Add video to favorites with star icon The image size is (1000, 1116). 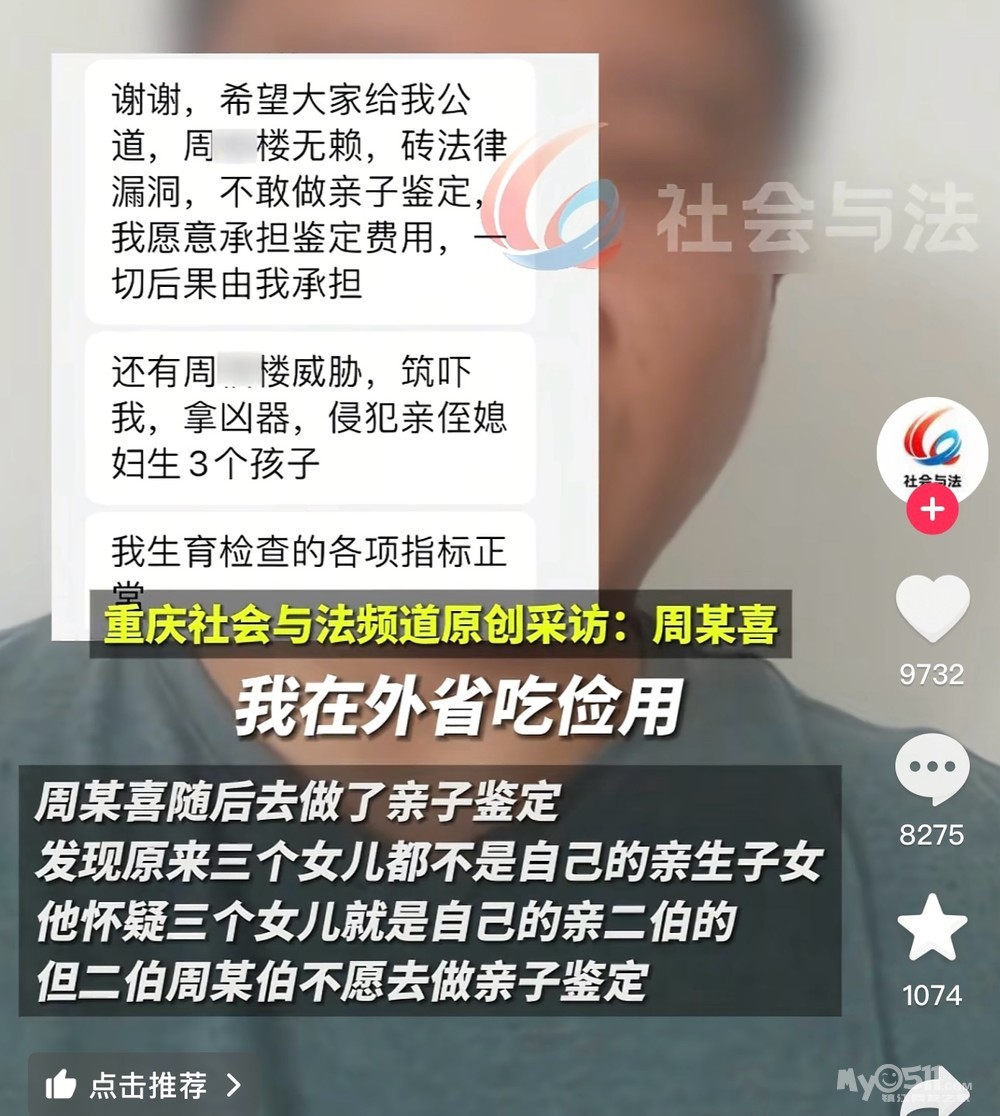pyautogui.click(x=932, y=929)
